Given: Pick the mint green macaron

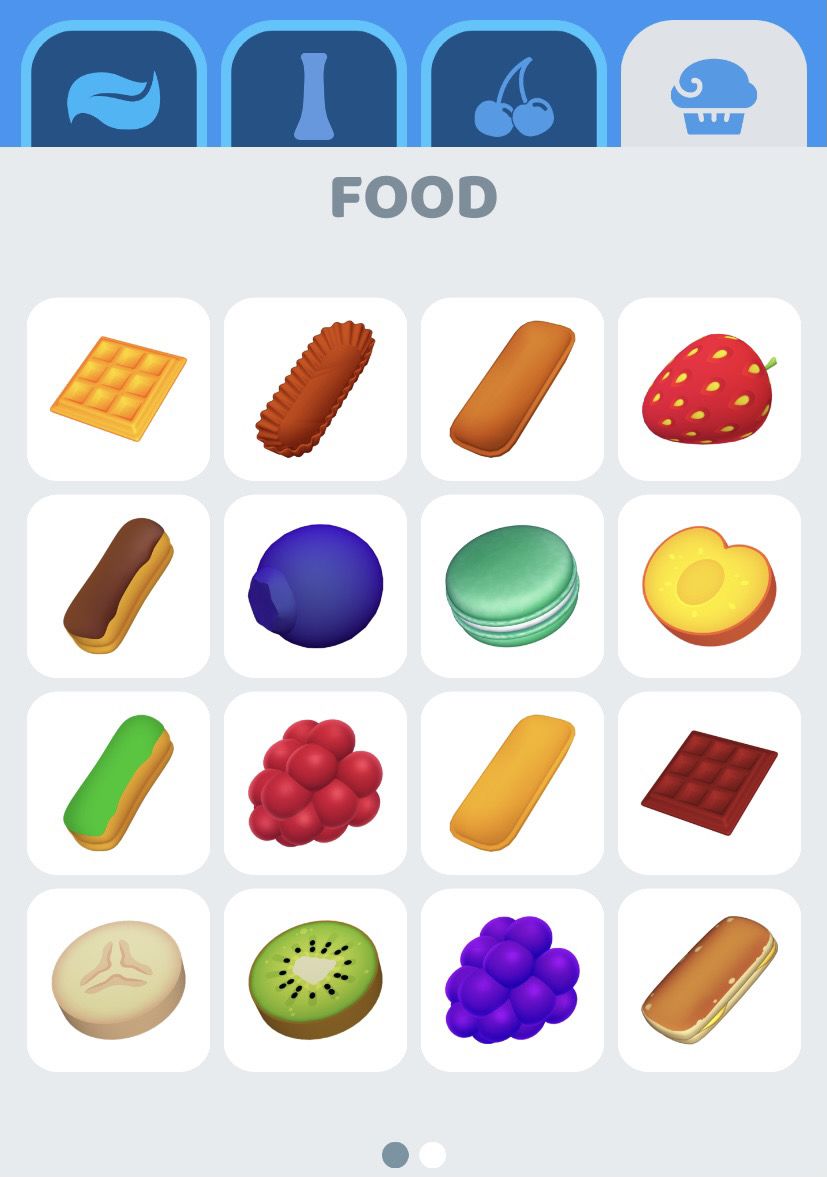Looking at the screenshot, I should (x=512, y=585).
